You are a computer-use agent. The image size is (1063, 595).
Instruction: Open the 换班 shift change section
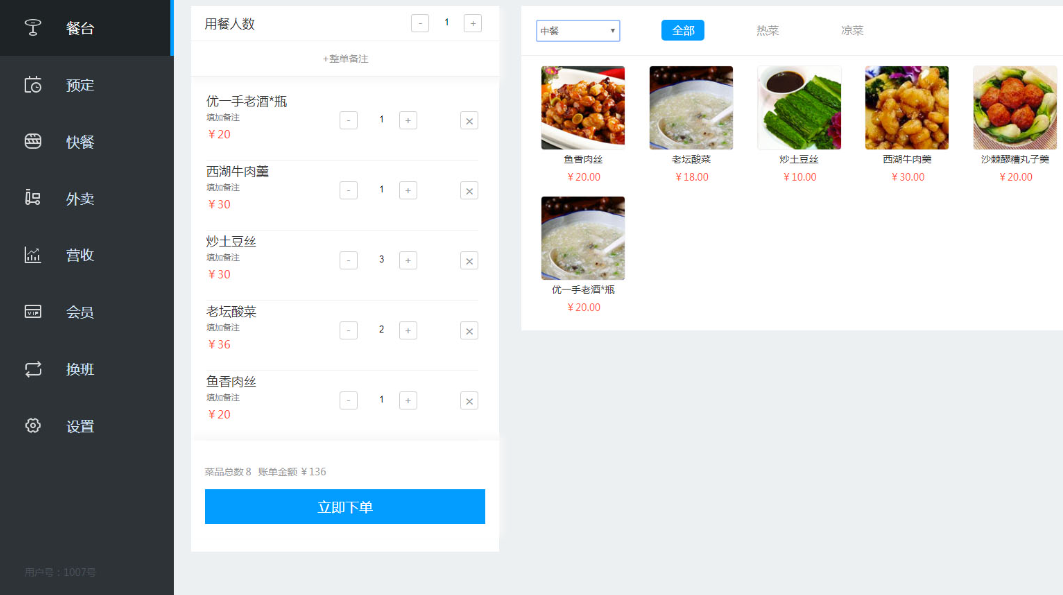coord(79,369)
